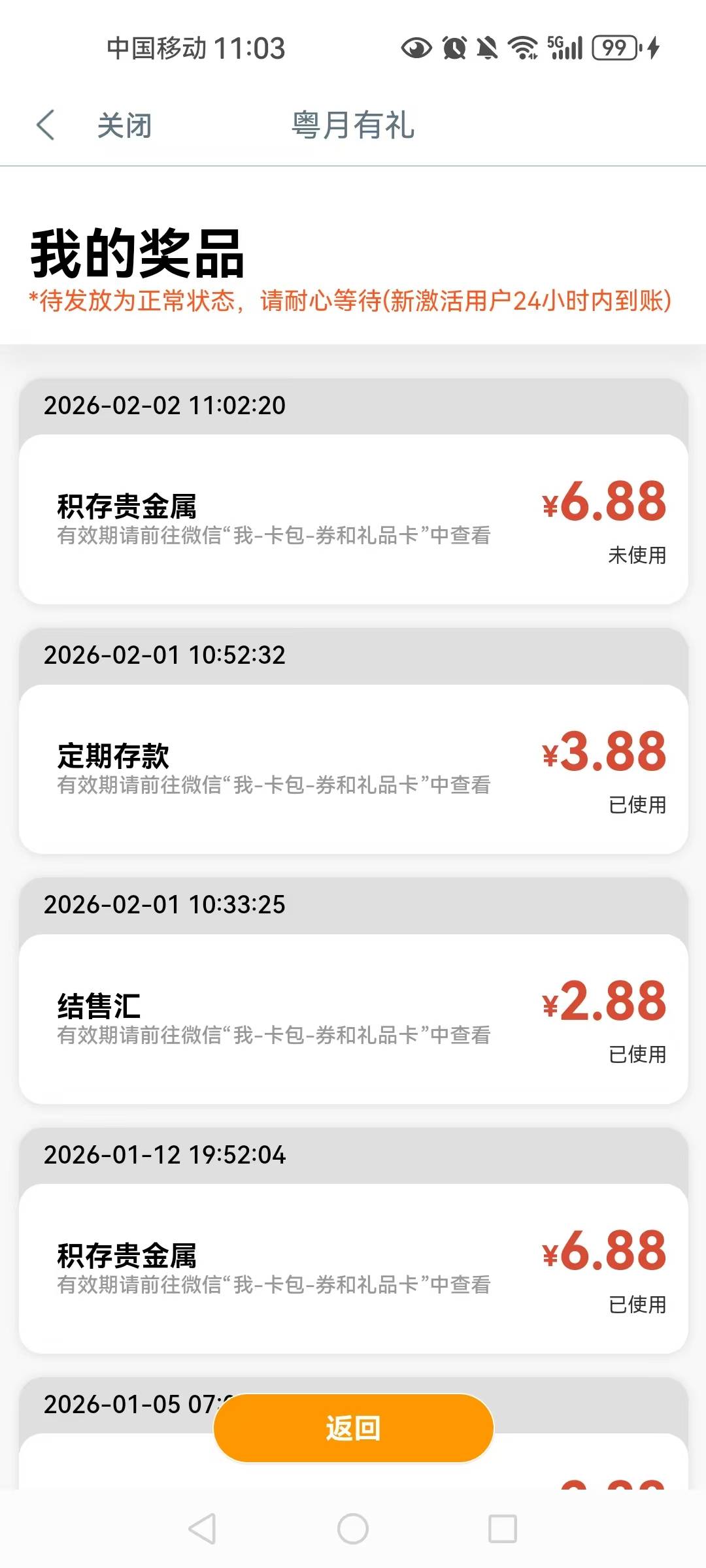Image resolution: width=706 pixels, height=1568 pixels.
Task: Open the unused 积存贵金属 ¥6.88 prize card
Action: [353, 519]
